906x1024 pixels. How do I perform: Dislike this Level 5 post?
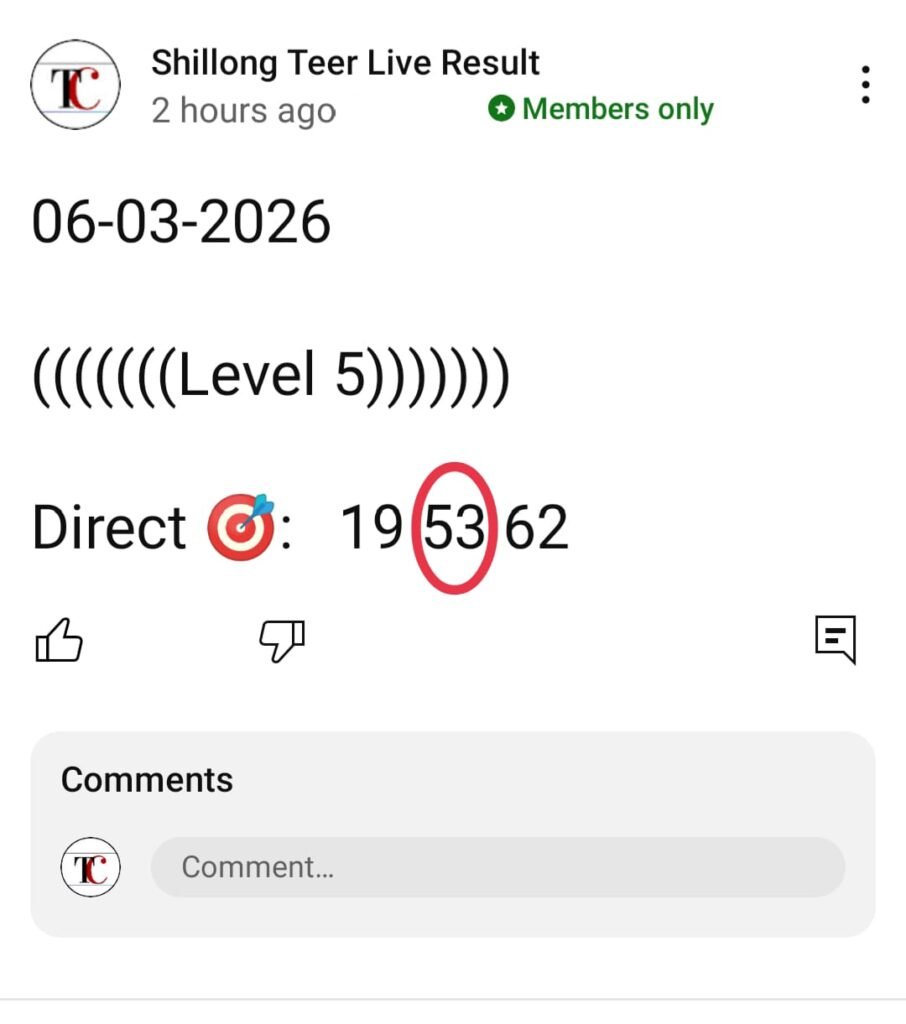pos(282,640)
